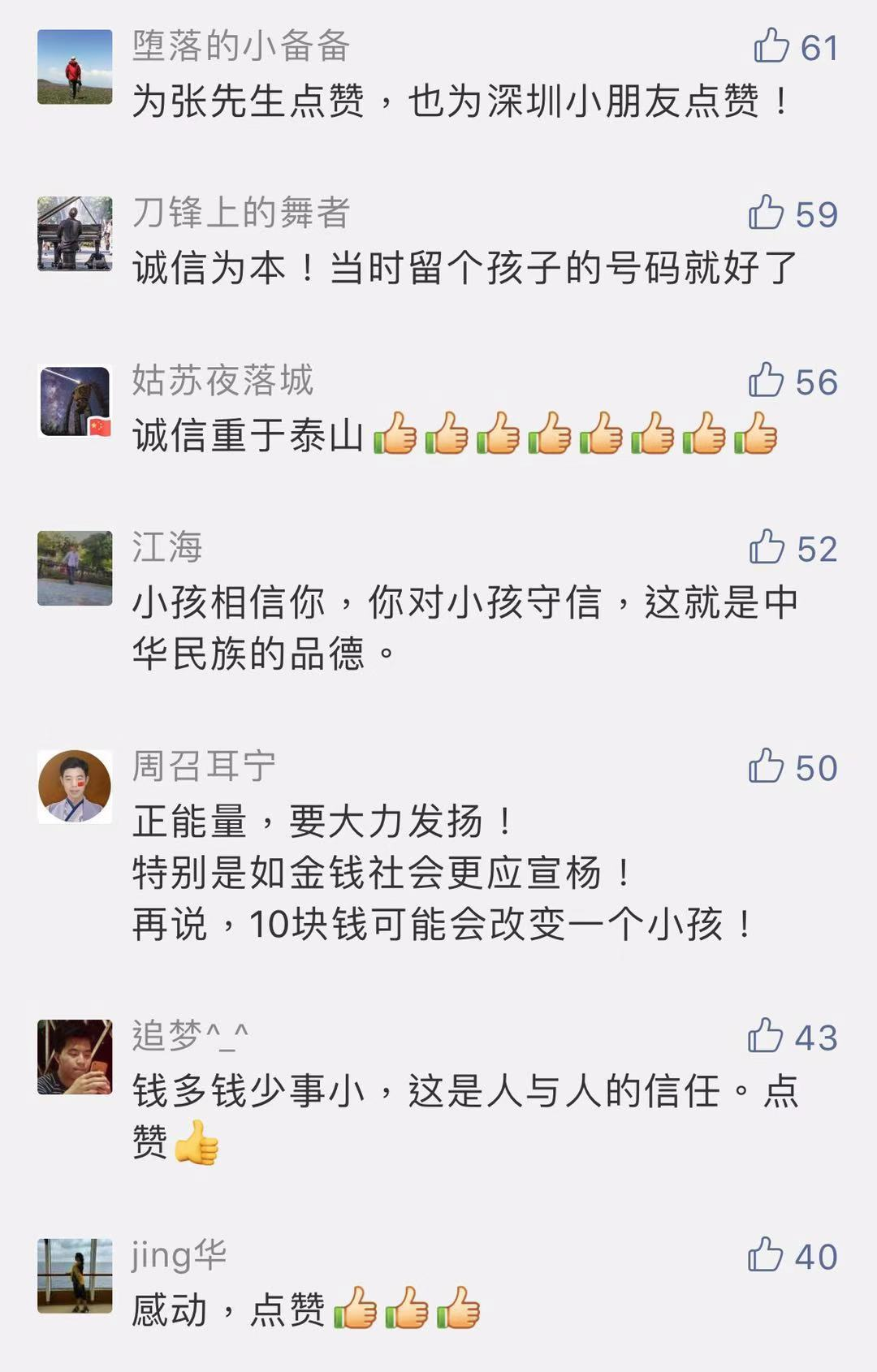The width and height of the screenshot is (877, 1372).
Task: Open 堕落的小备备's profile avatar
Action: pos(75,67)
